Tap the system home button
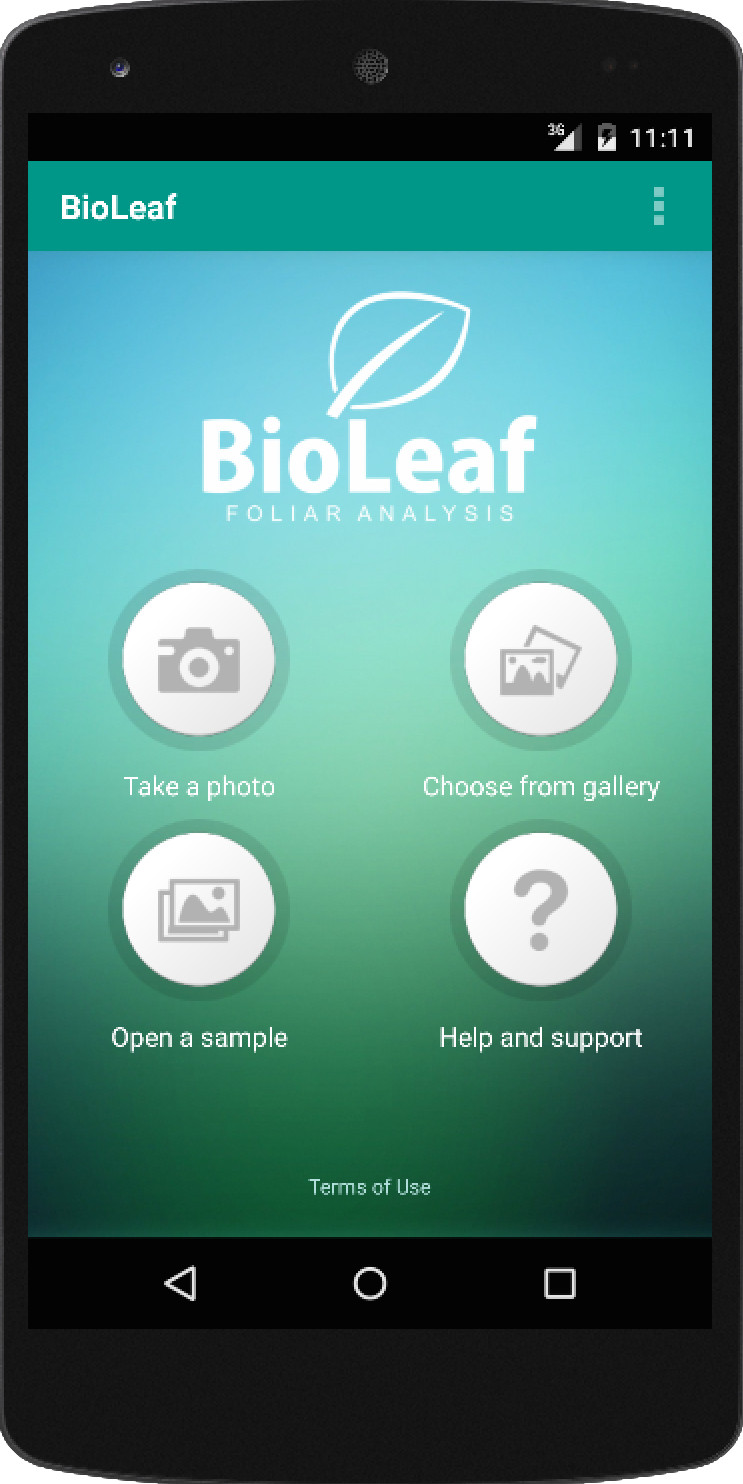This screenshot has width=743, height=1484. (x=370, y=1283)
